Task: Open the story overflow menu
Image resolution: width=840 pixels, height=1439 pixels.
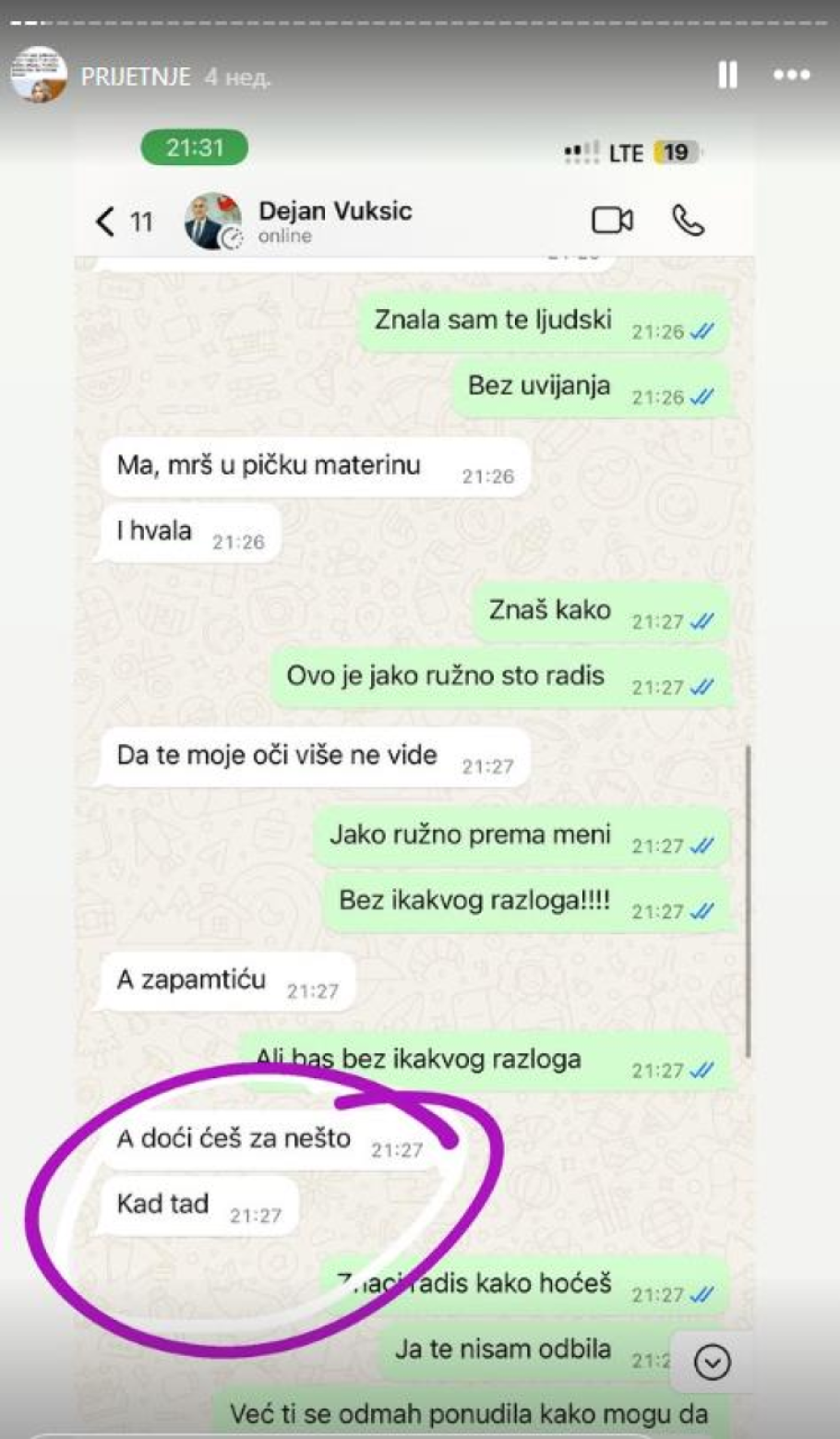Action: pyautogui.click(x=791, y=75)
